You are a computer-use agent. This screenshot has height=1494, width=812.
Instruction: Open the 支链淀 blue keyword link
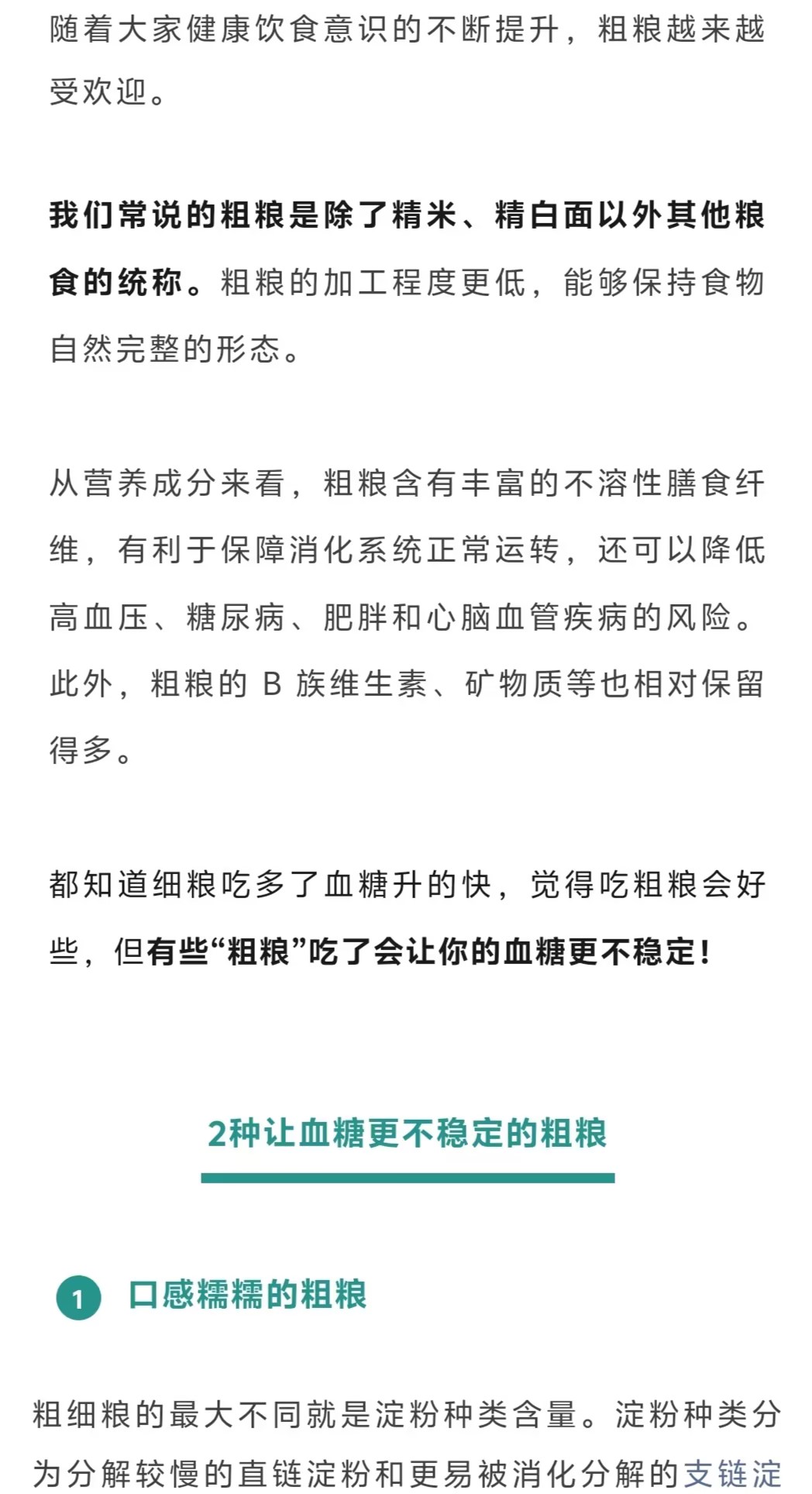(732, 1472)
